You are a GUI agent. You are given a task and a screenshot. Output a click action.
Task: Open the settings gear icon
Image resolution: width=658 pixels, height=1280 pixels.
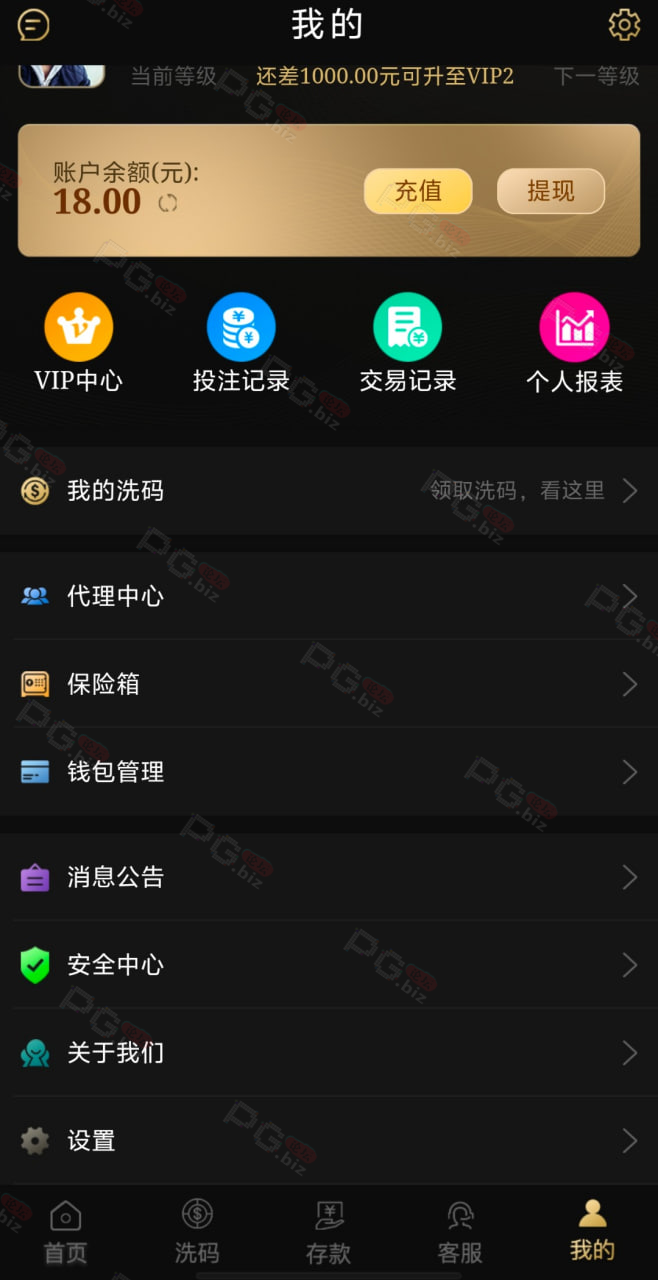point(624,24)
